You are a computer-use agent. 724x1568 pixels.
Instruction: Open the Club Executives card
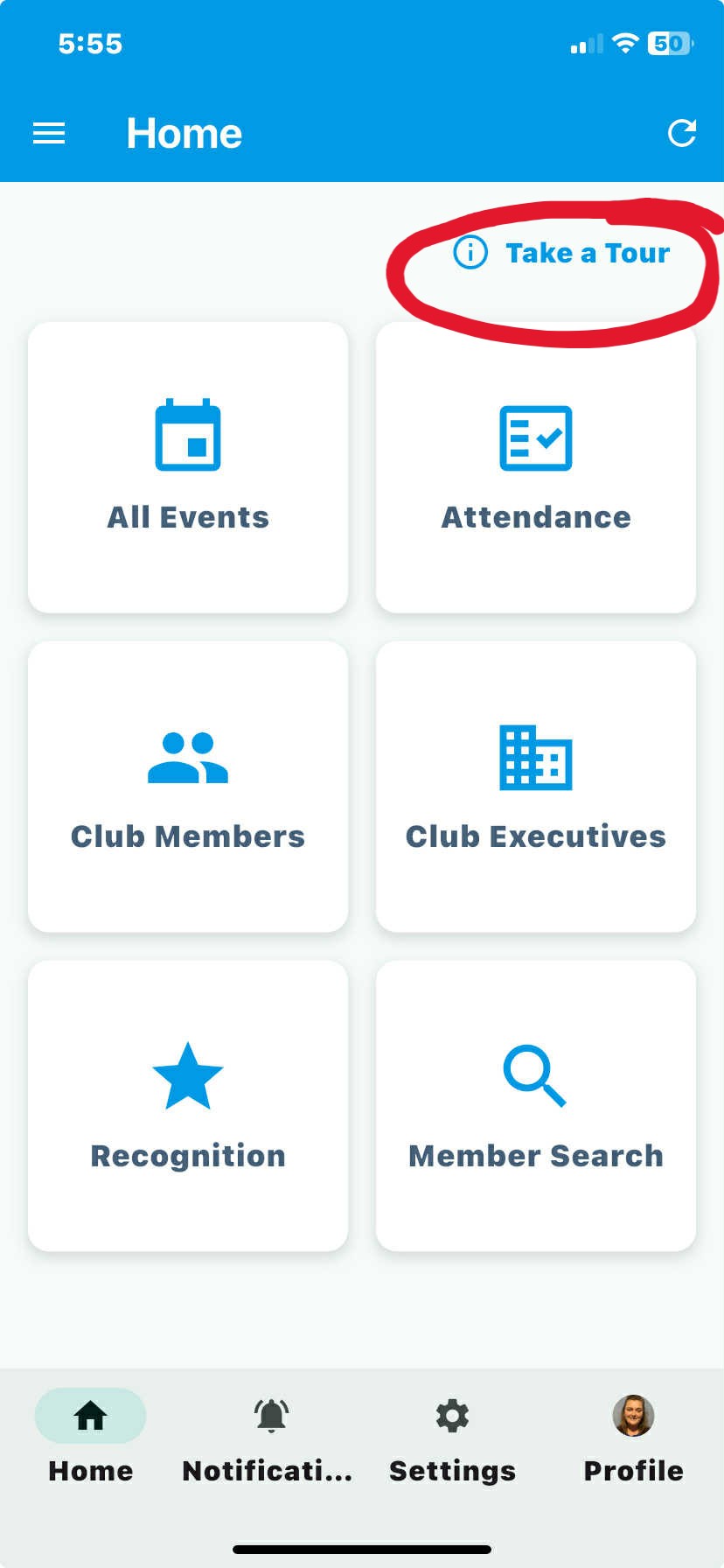535,786
